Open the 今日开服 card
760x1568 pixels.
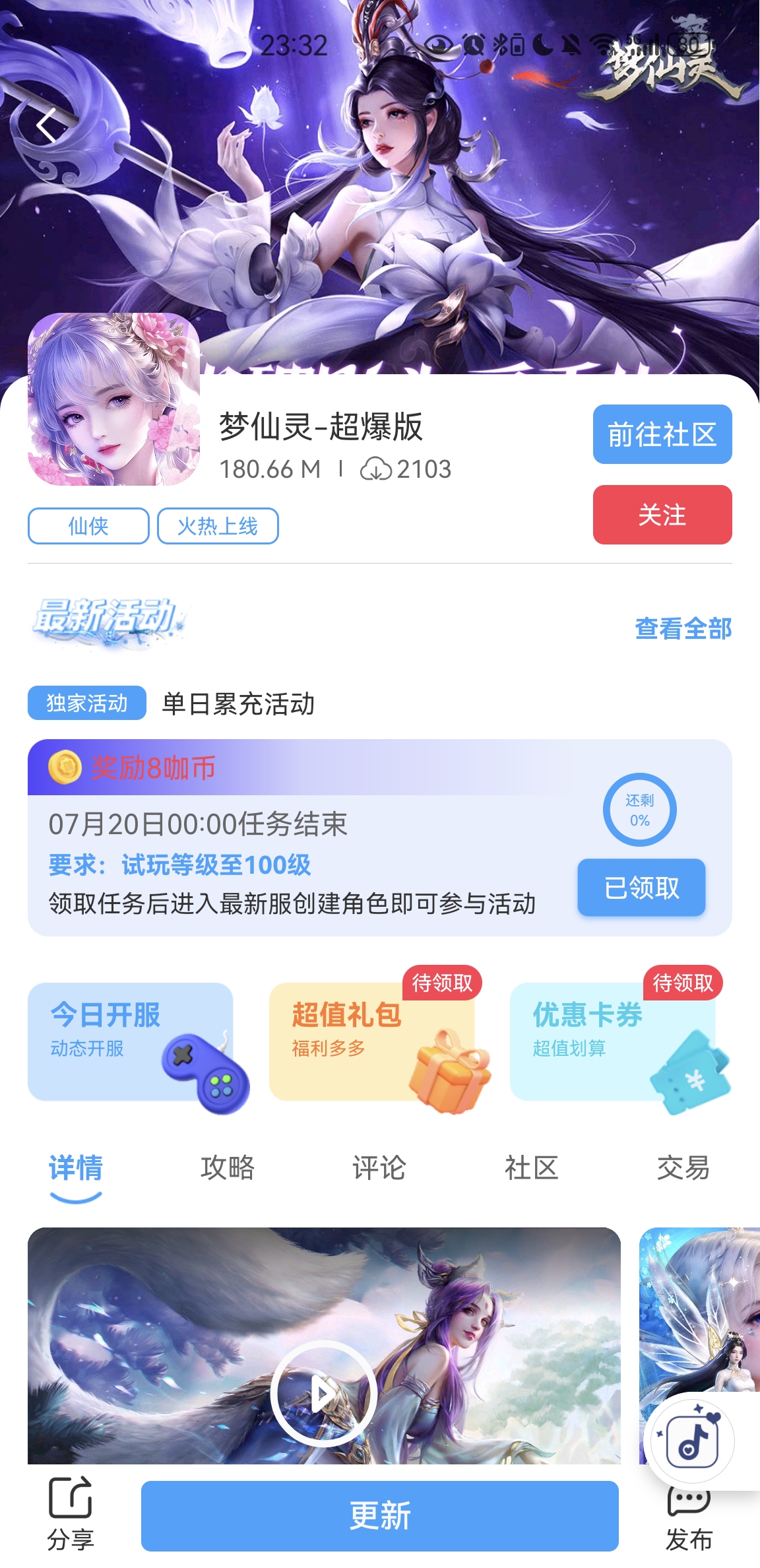[x=131, y=1041]
